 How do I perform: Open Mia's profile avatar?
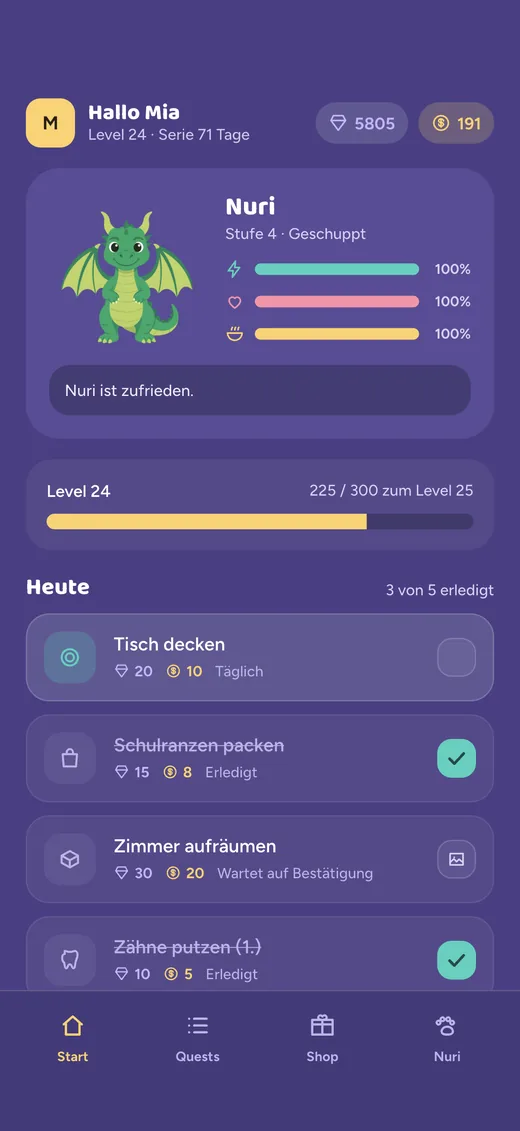pos(50,123)
